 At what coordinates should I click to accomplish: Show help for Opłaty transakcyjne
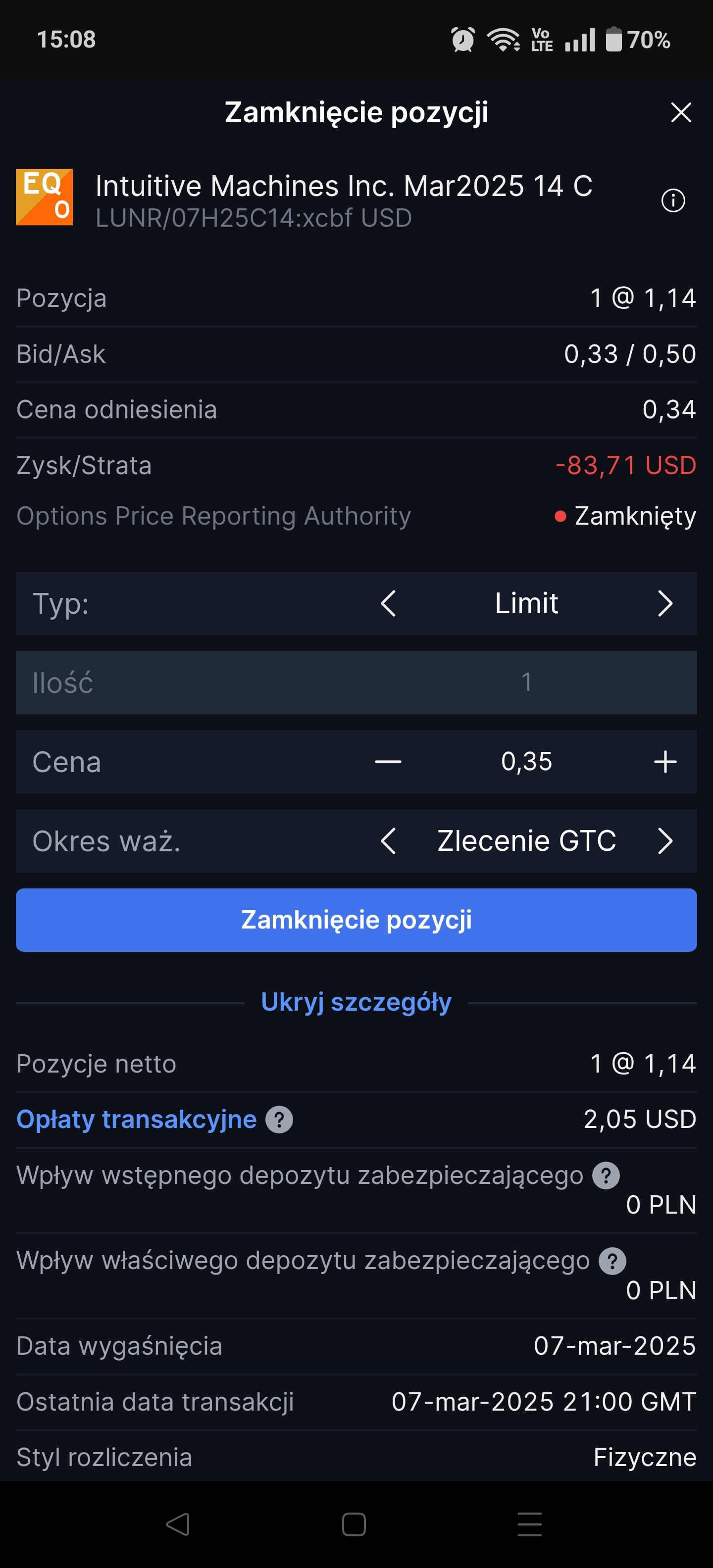[279, 1120]
